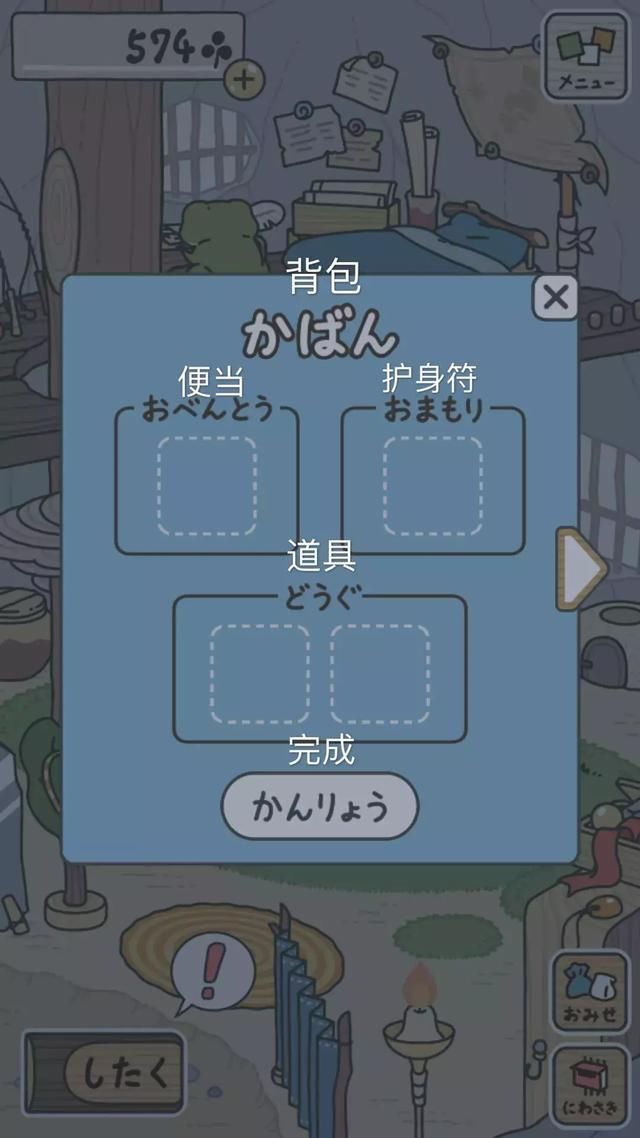Select the おべんとう lunch slot
Screen dimensions: 640x1138
207,485
